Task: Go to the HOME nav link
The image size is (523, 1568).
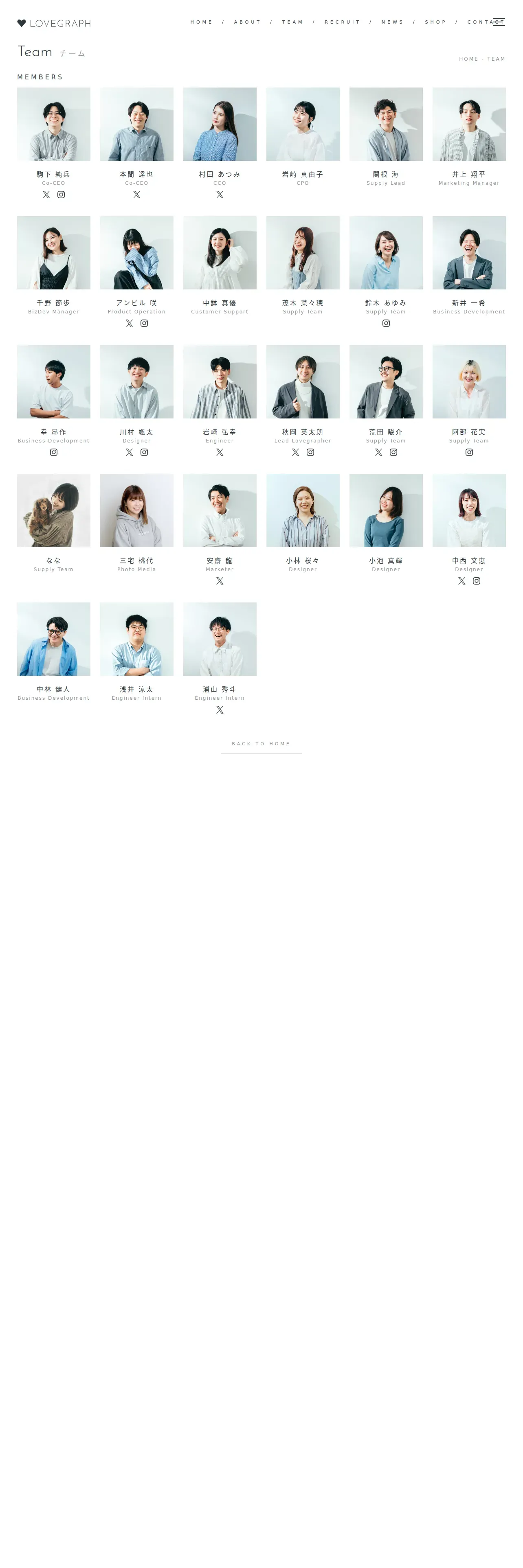Action: (x=202, y=22)
